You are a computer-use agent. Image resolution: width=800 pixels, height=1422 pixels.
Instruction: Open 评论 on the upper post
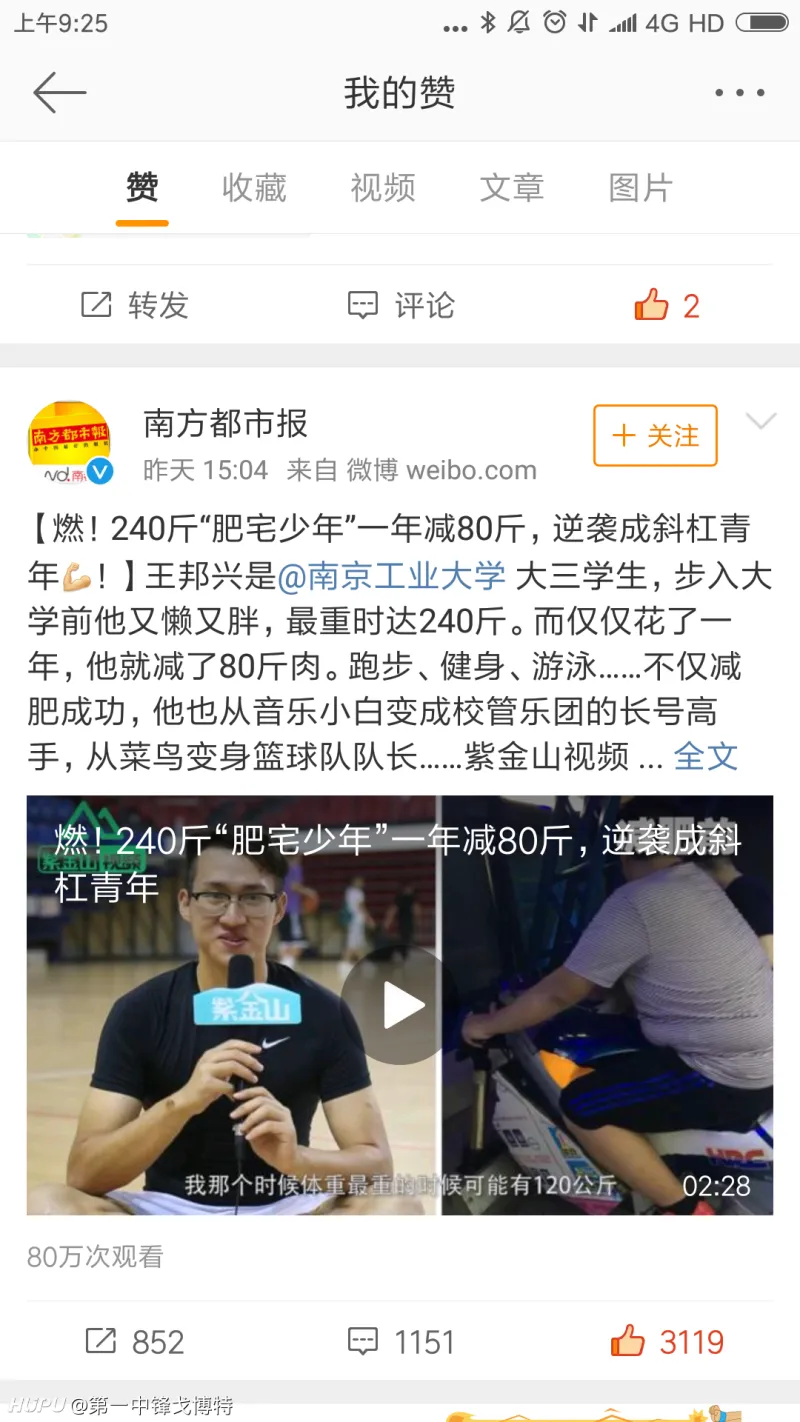pyautogui.click(x=400, y=305)
